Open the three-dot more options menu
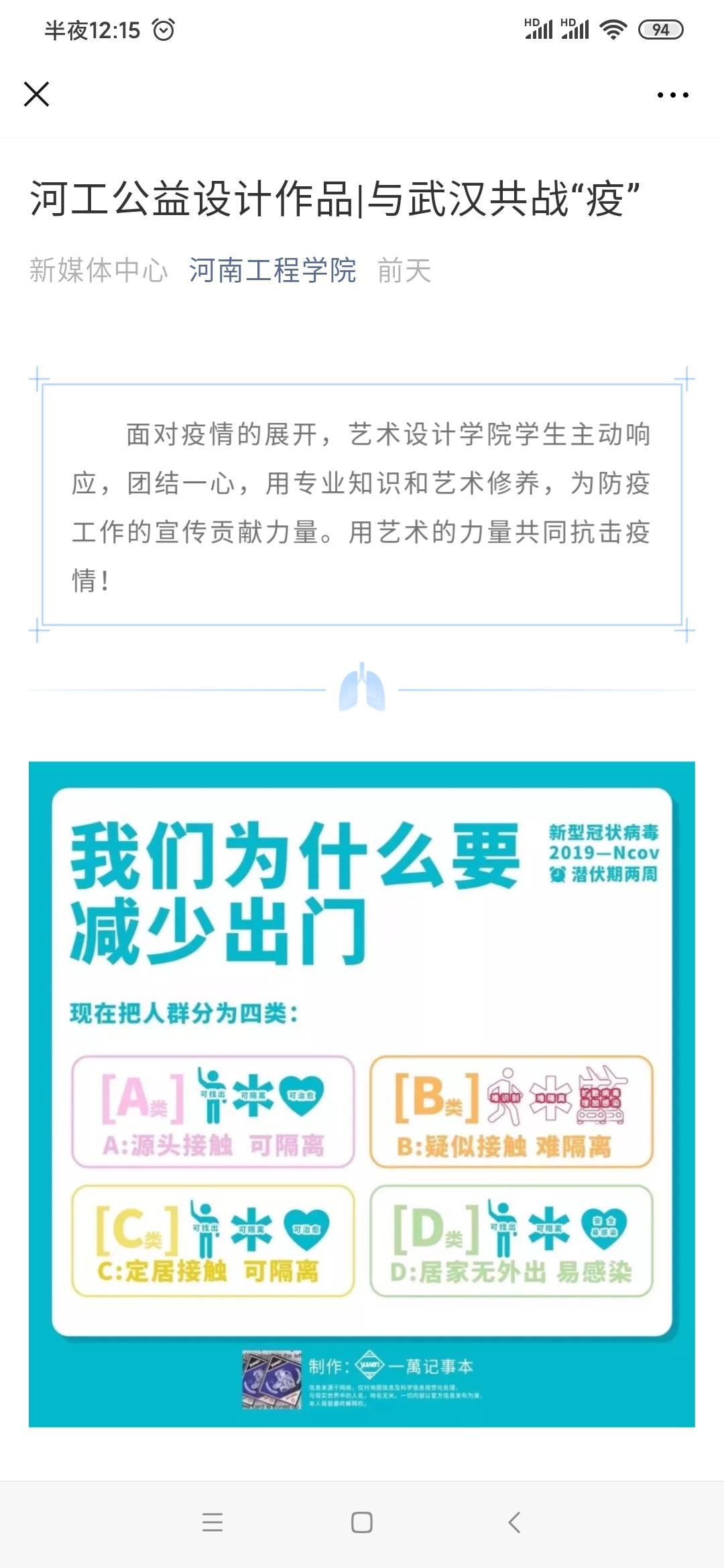 [672, 95]
